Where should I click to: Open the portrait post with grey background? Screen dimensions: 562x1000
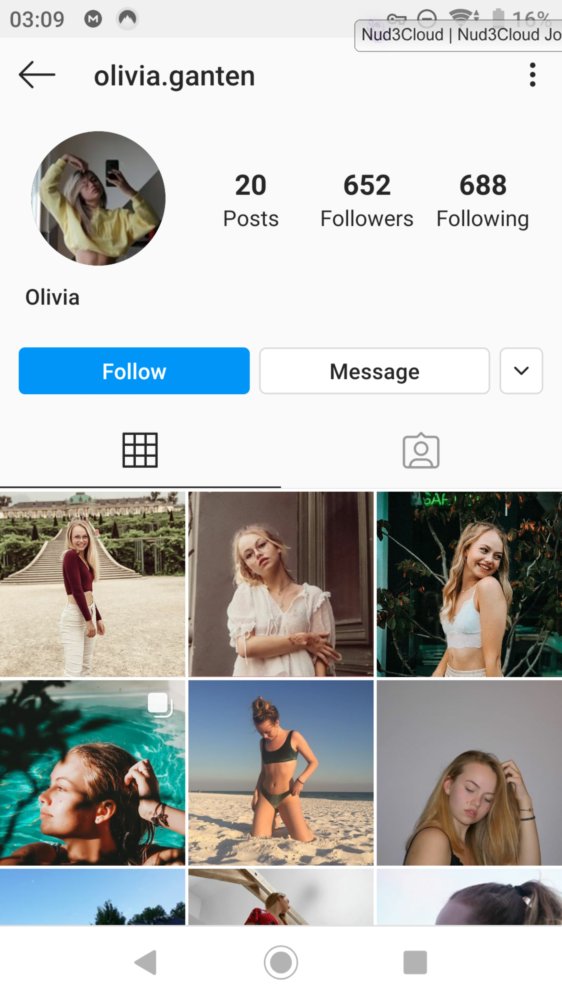470,772
